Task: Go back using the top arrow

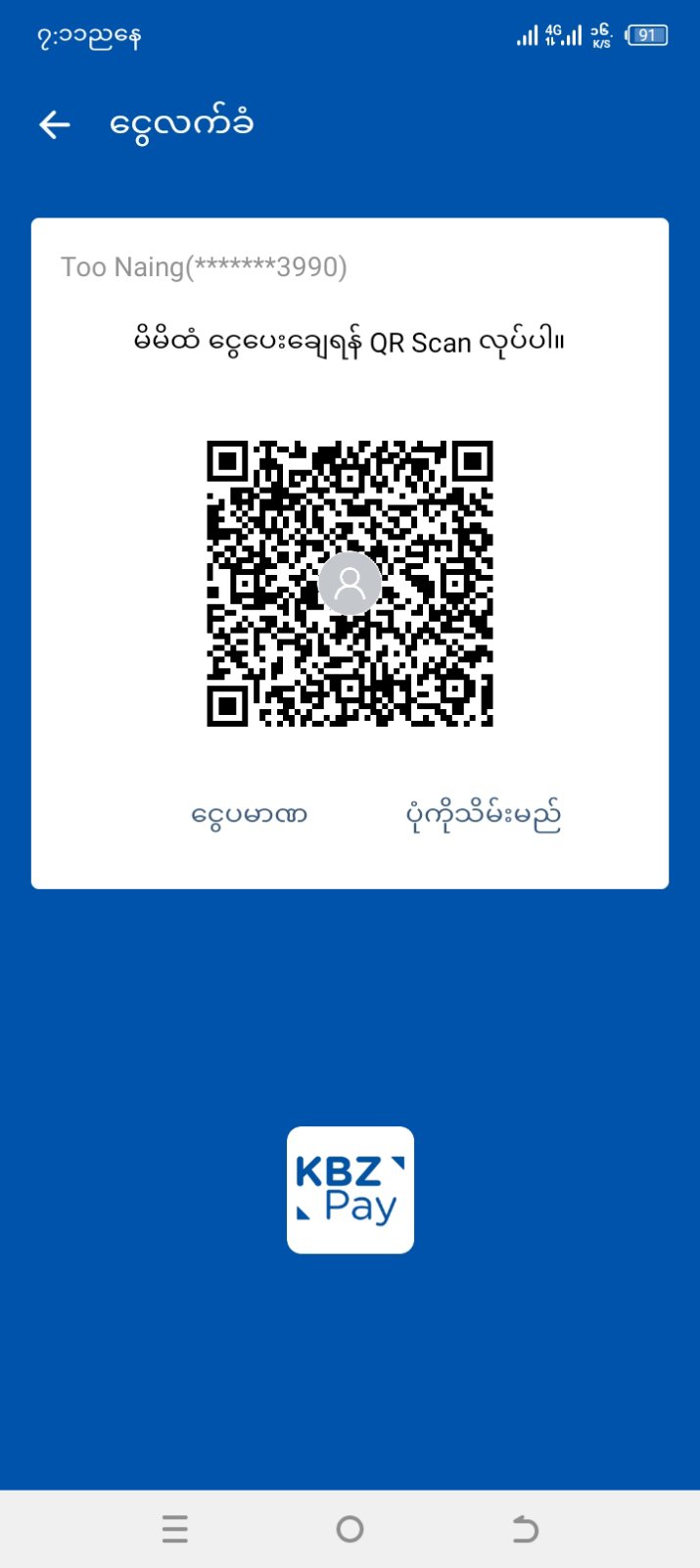Action: 55,124
